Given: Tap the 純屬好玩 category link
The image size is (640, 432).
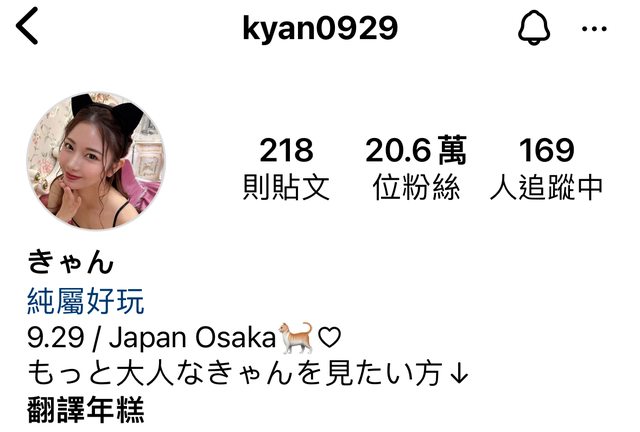Looking at the screenshot, I should point(85,299).
